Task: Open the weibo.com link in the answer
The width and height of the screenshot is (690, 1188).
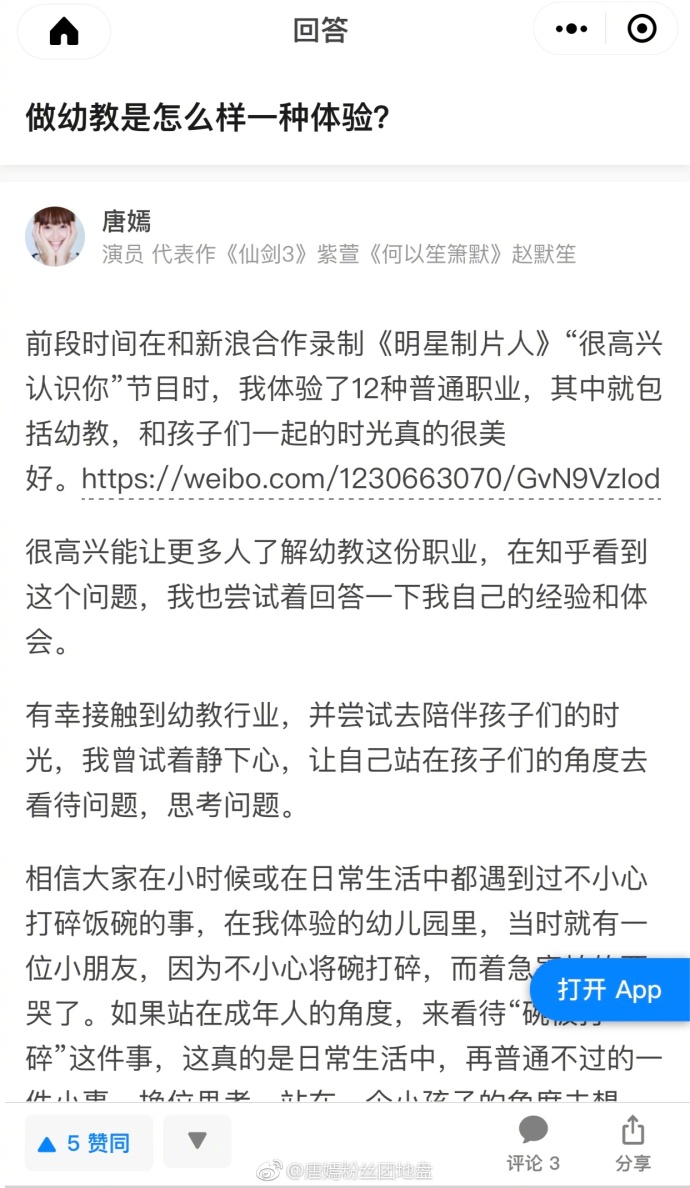Action: (x=370, y=479)
